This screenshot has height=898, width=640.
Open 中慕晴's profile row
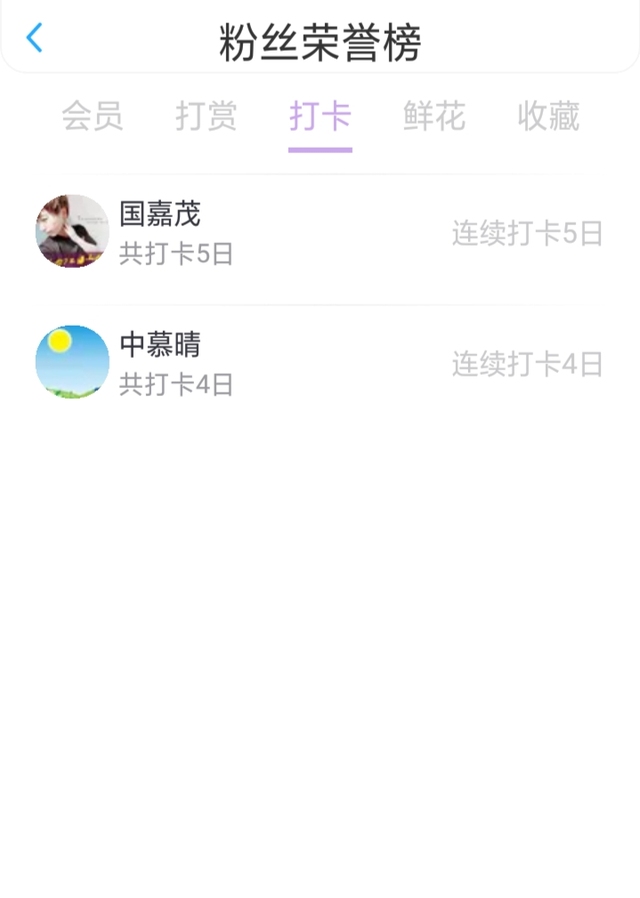pos(320,363)
